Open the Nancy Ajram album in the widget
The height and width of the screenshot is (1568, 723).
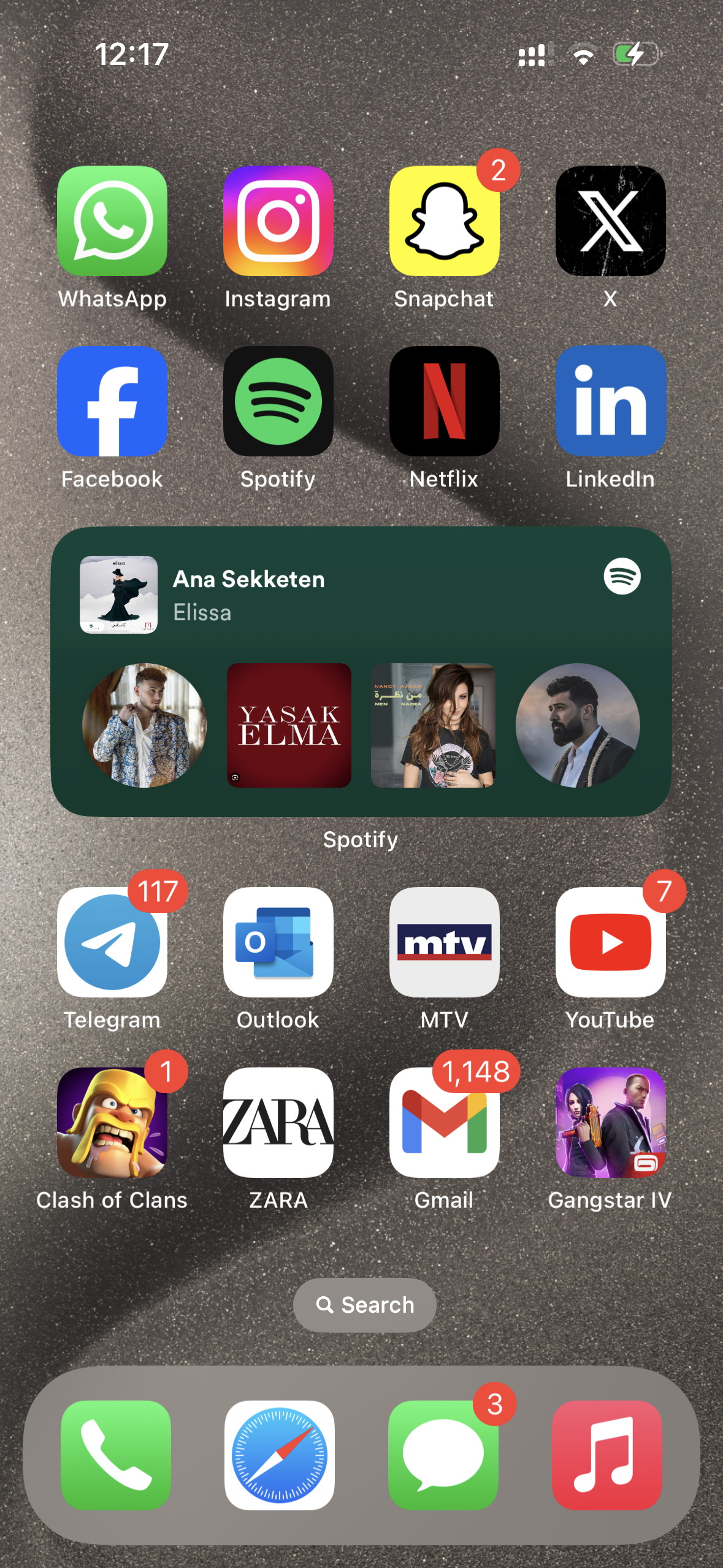coord(433,725)
